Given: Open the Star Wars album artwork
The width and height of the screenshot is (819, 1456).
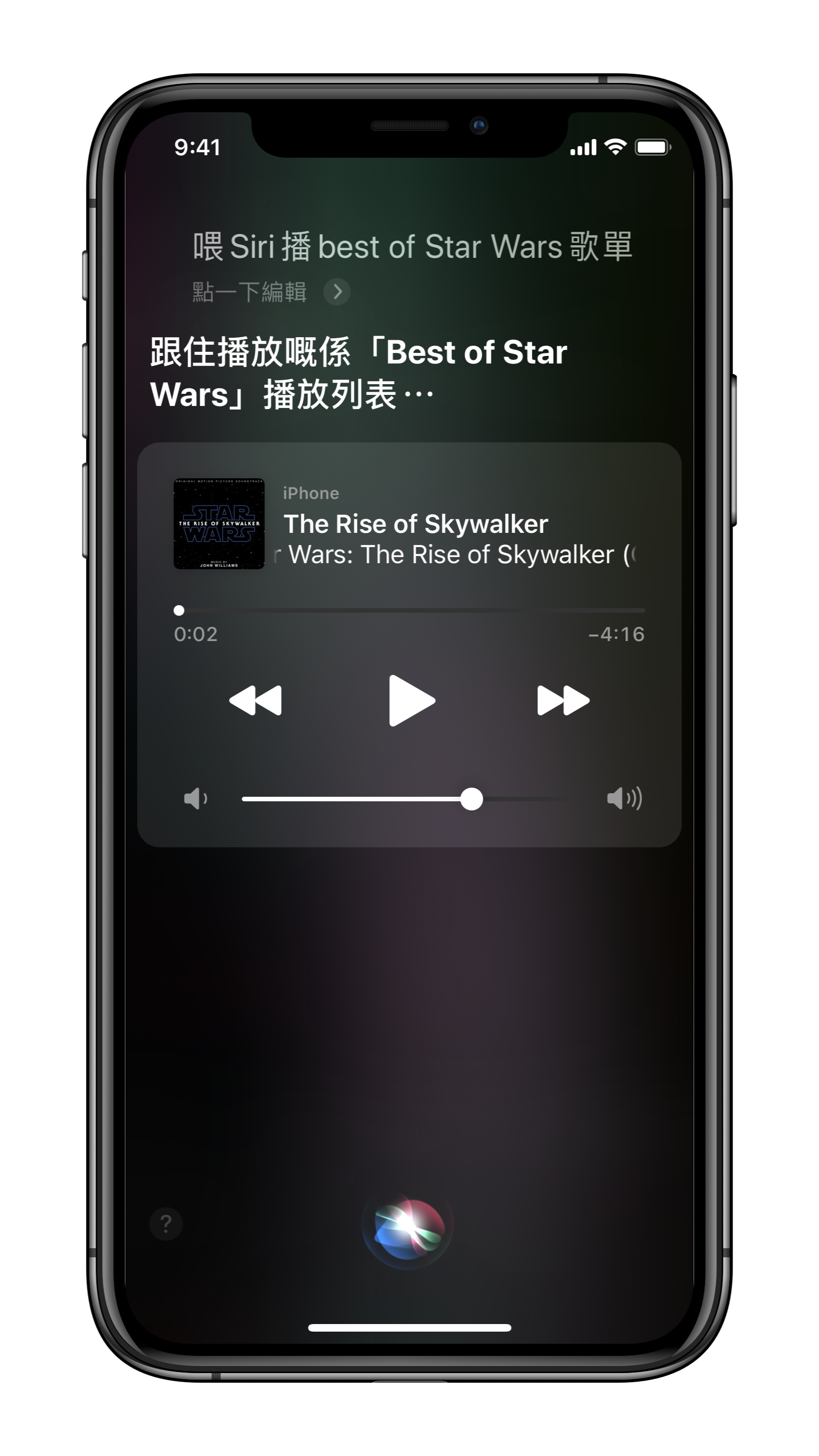Looking at the screenshot, I should pyautogui.click(x=219, y=524).
